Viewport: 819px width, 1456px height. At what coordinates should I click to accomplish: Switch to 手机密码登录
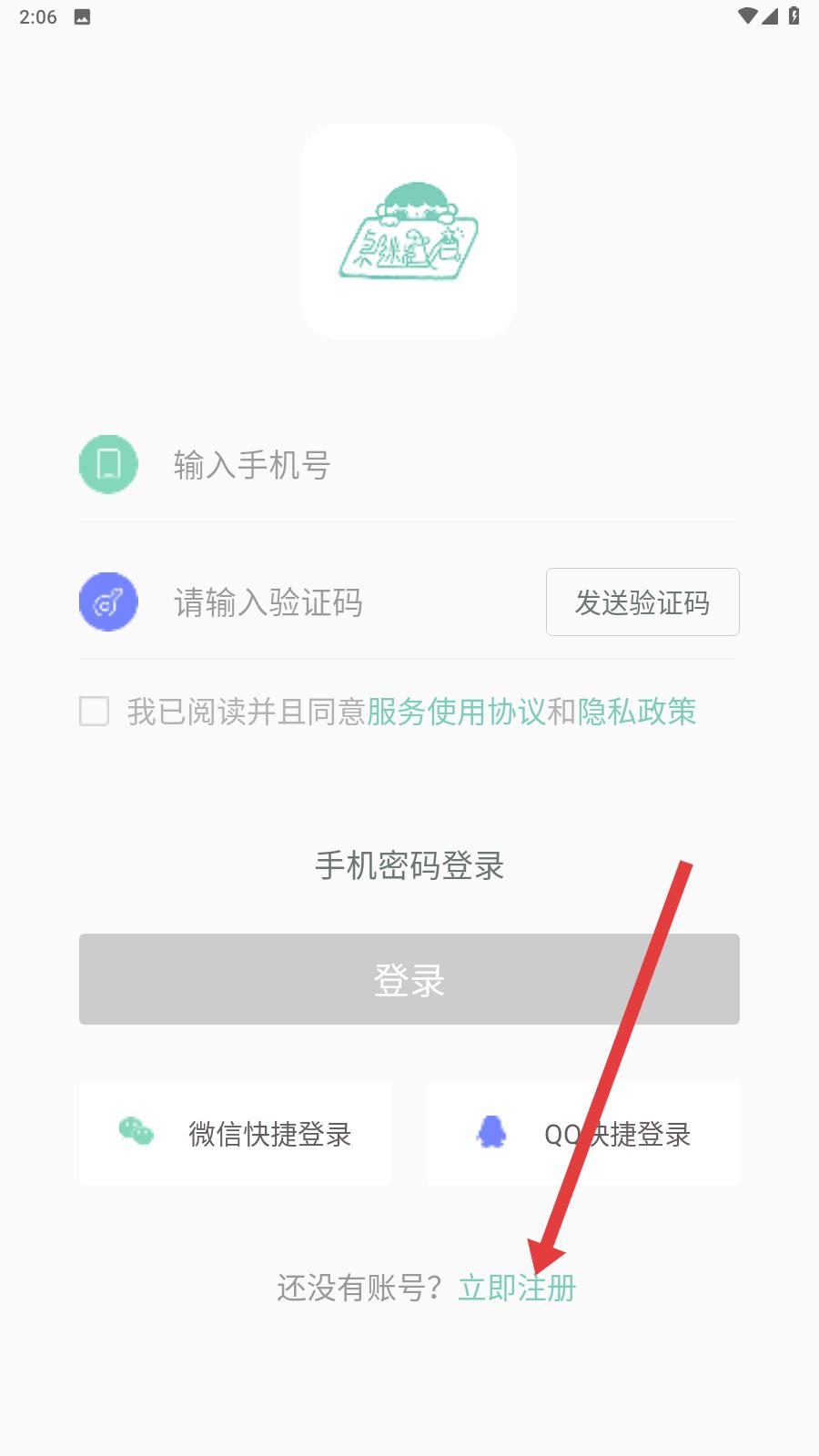(409, 865)
